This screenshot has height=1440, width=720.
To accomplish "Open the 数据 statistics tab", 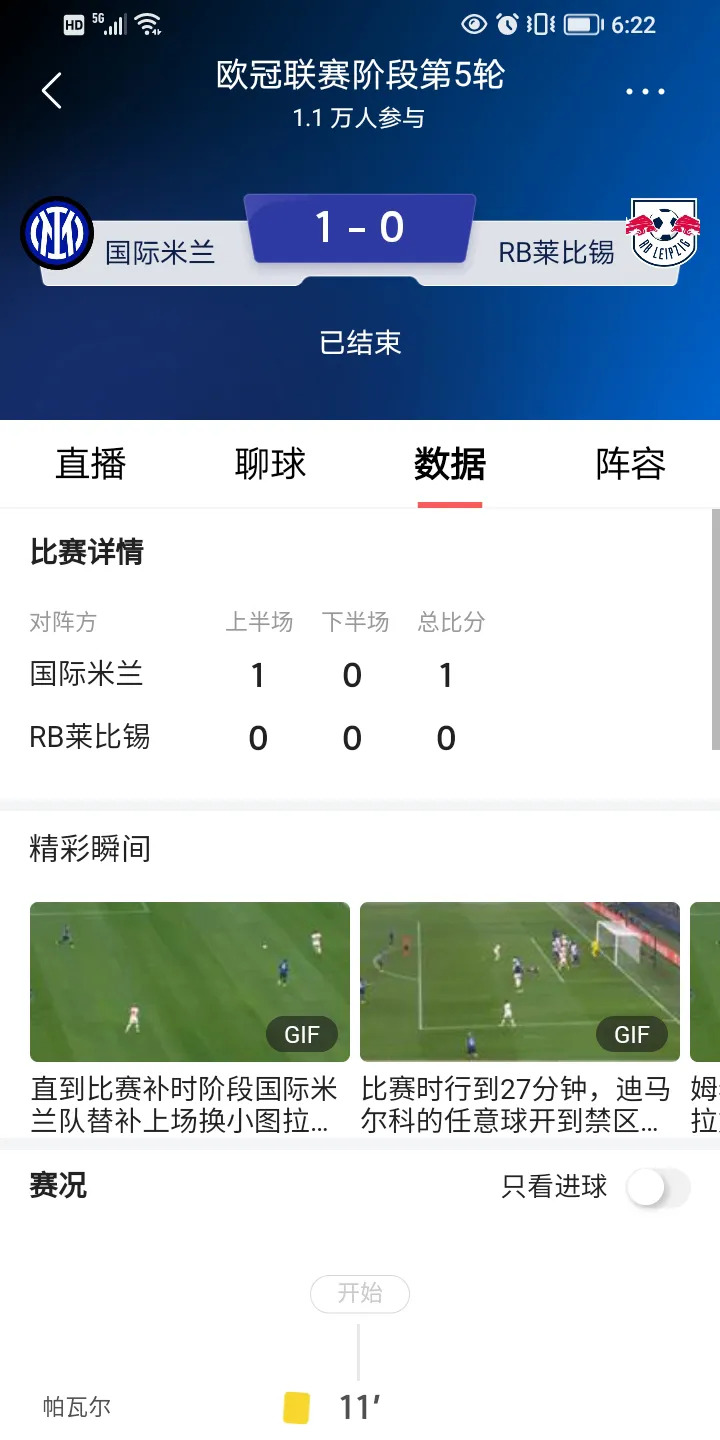I will point(449,464).
